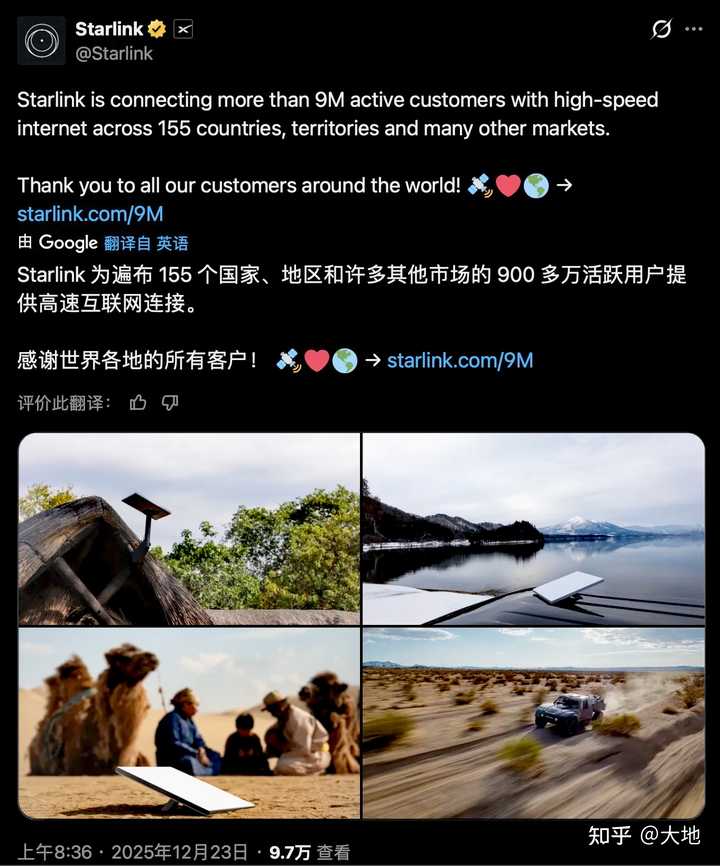Open the post's overflow menu
This screenshot has width=720, height=866.
tap(693, 29)
